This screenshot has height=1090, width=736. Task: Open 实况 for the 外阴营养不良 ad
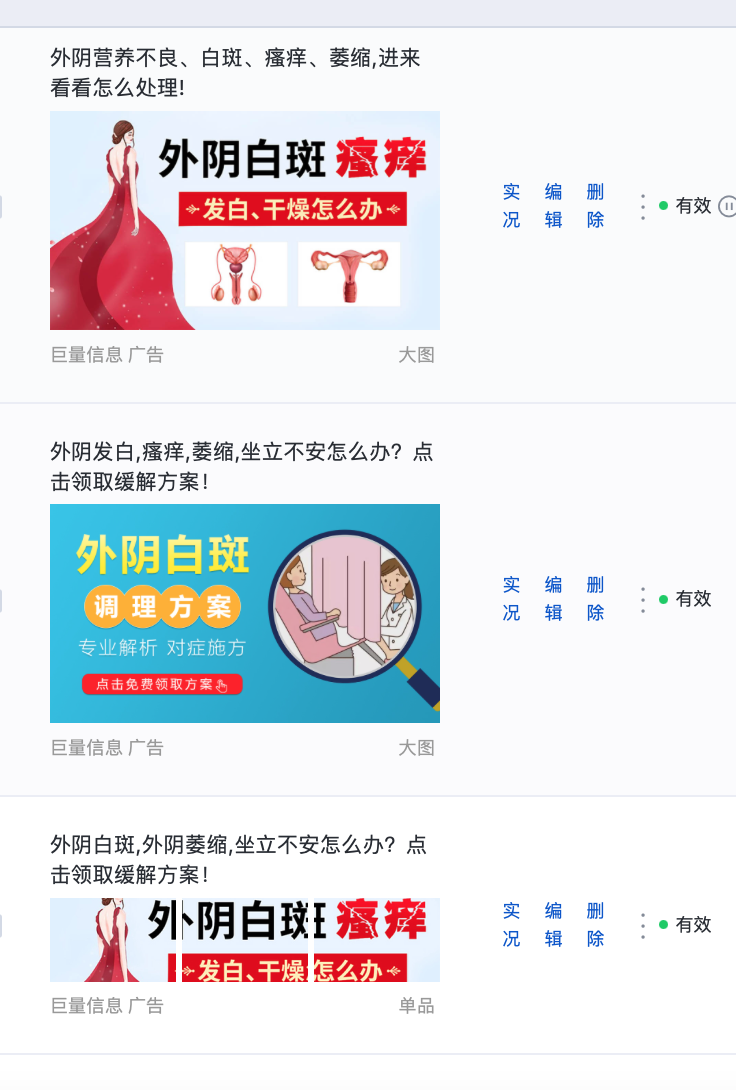511,206
